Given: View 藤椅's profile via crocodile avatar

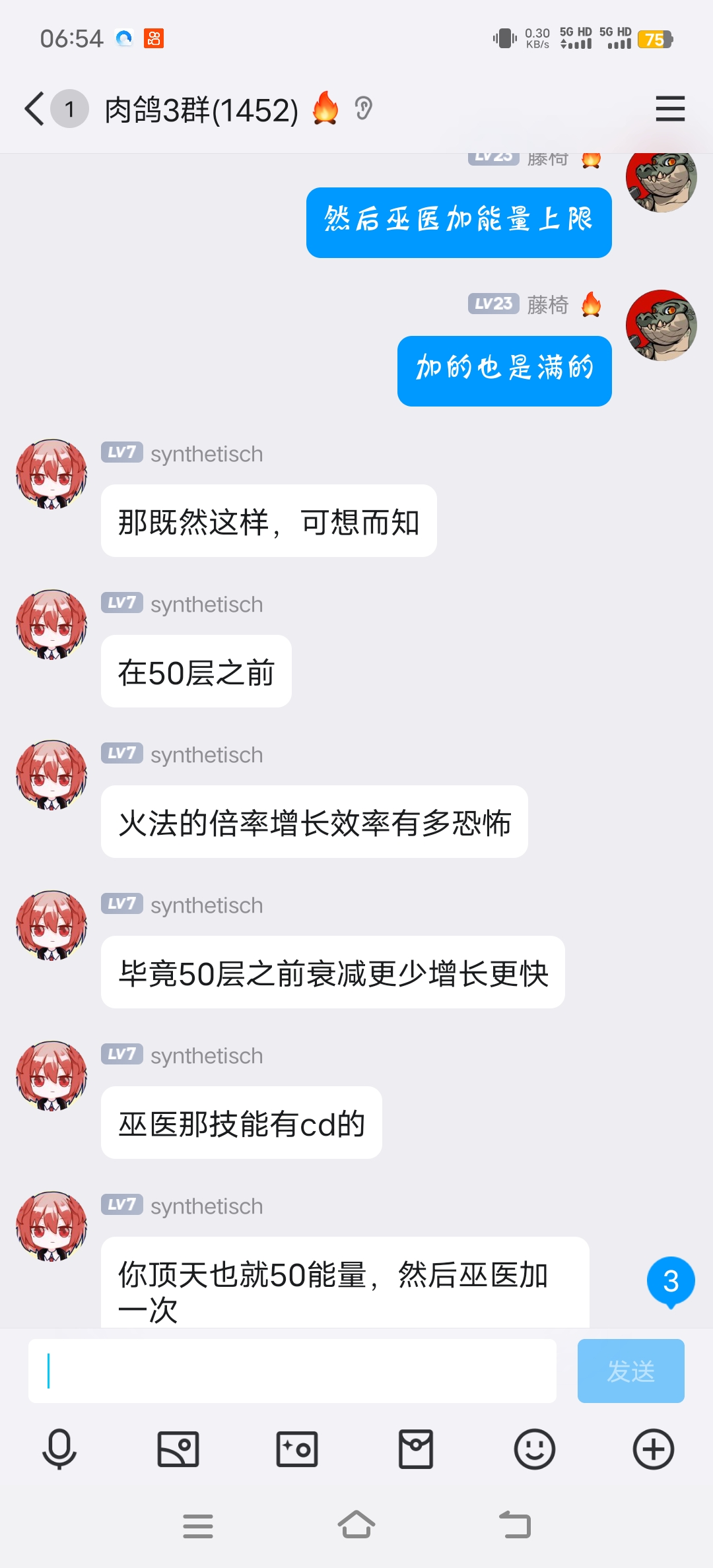Looking at the screenshot, I should [661, 325].
